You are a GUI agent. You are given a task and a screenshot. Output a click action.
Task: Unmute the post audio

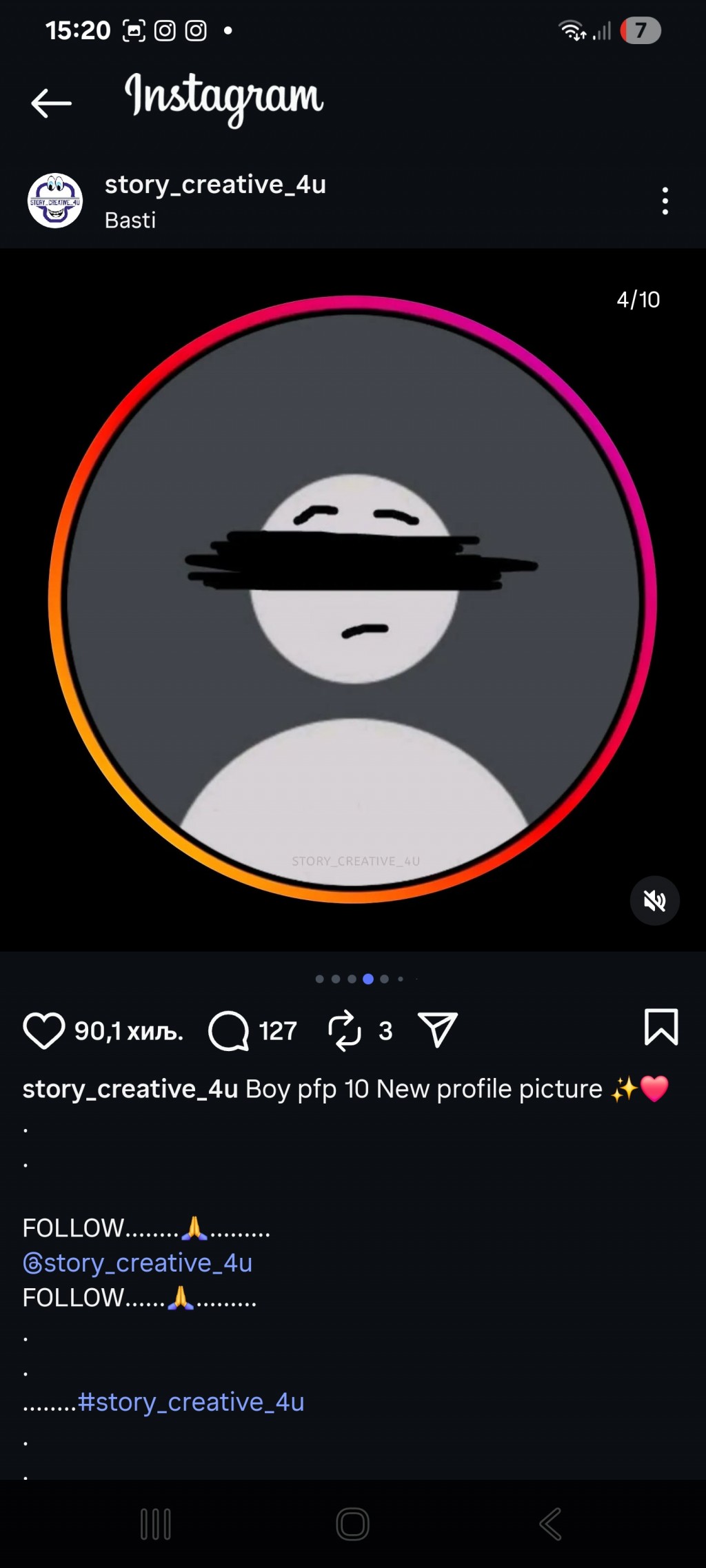coord(654,900)
